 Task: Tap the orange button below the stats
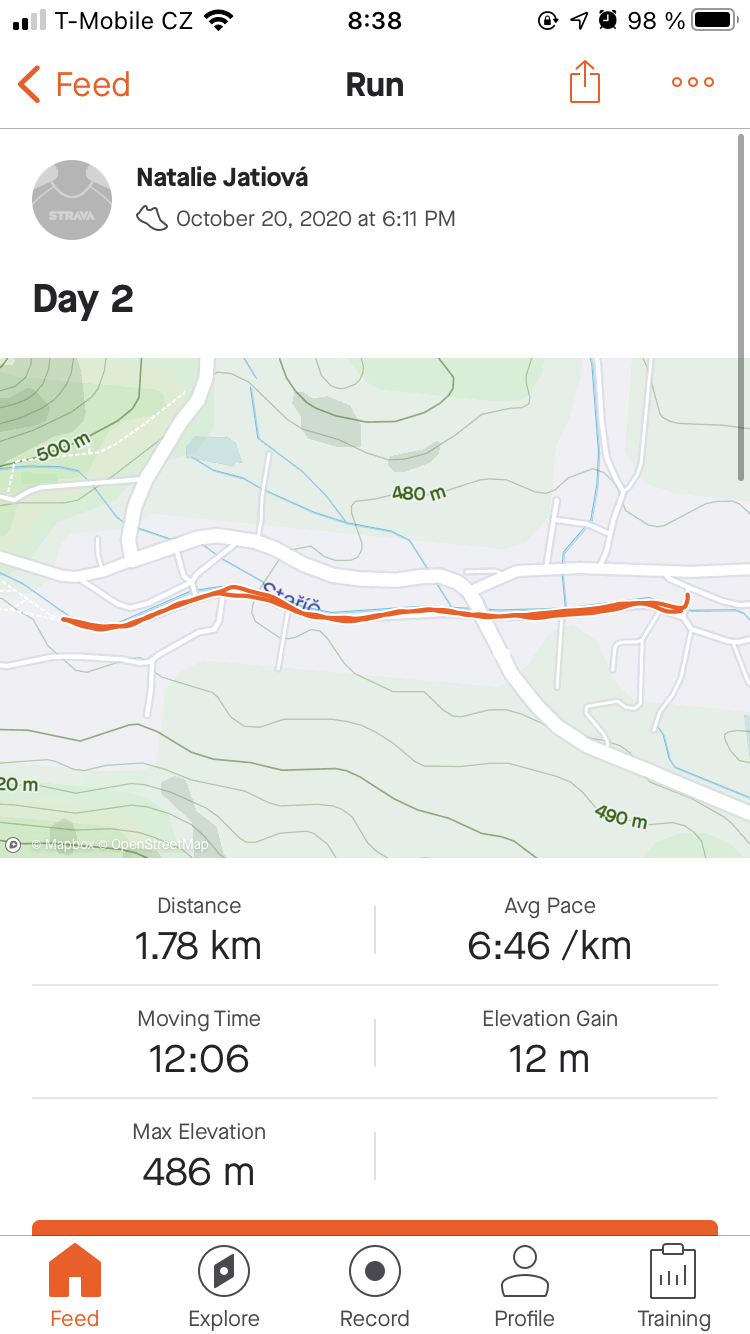[375, 1228]
